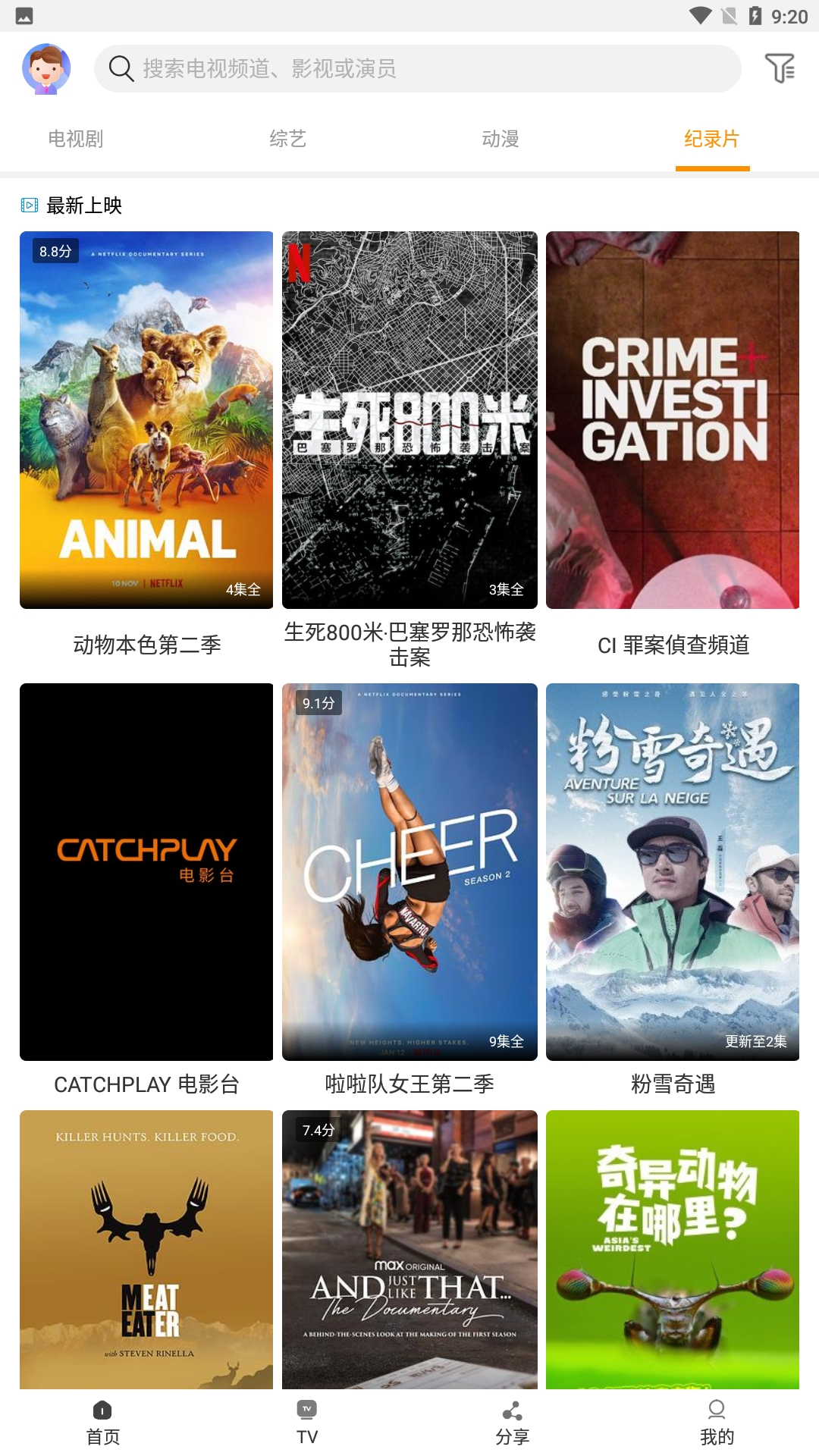Switch to the 电视剧 tab
The height and width of the screenshot is (1456, 819).
[x=76, y=139]
